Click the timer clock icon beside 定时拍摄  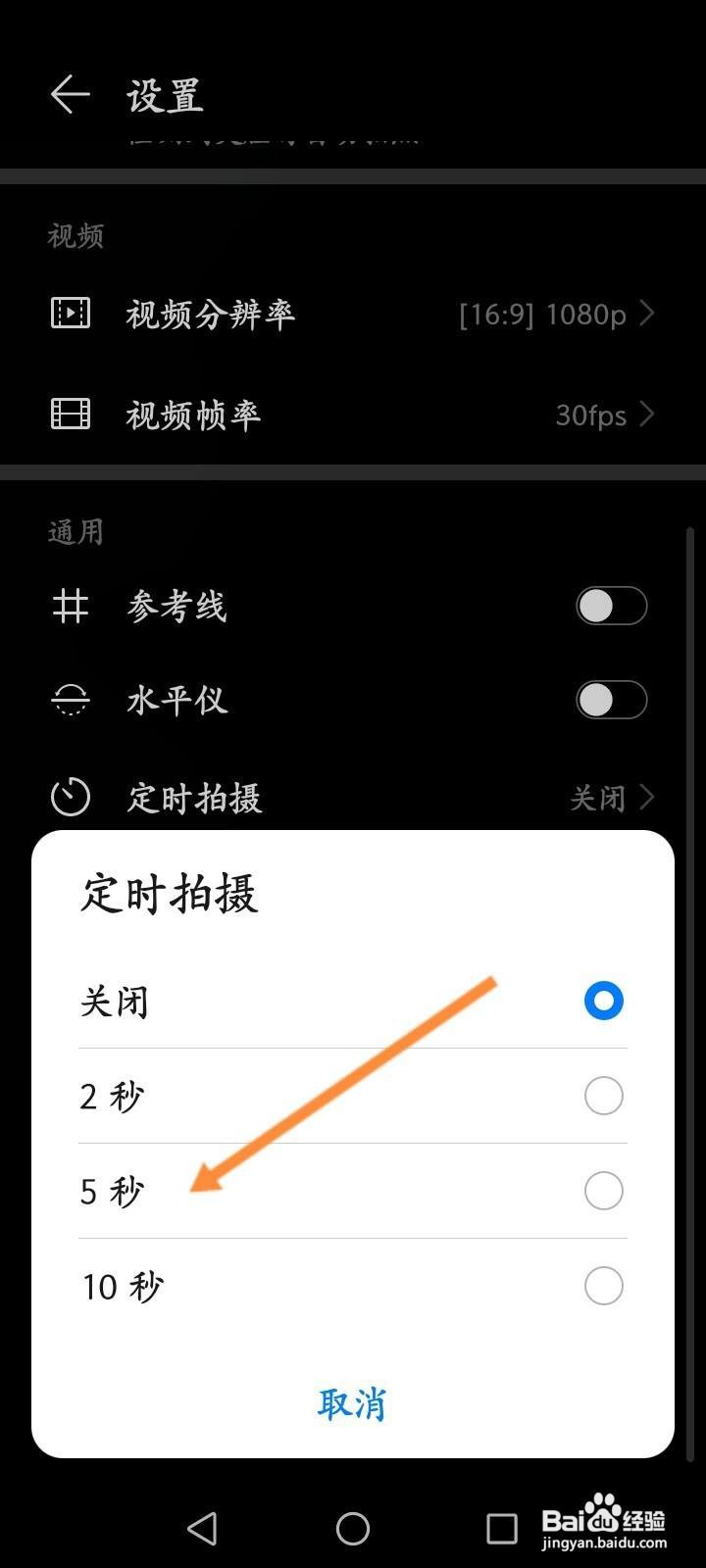69,797
